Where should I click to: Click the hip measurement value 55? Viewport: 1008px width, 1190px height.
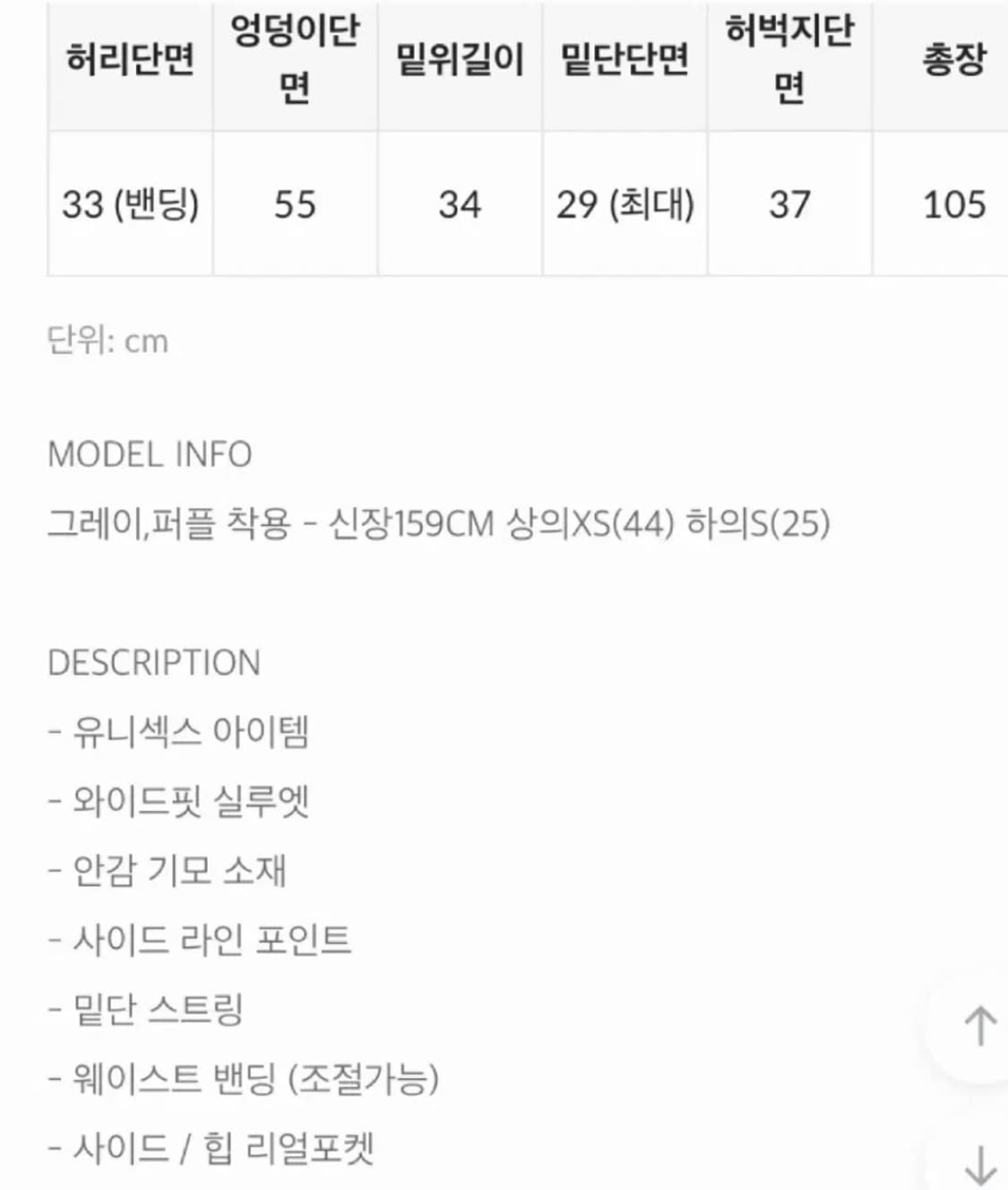coord(296,204)
